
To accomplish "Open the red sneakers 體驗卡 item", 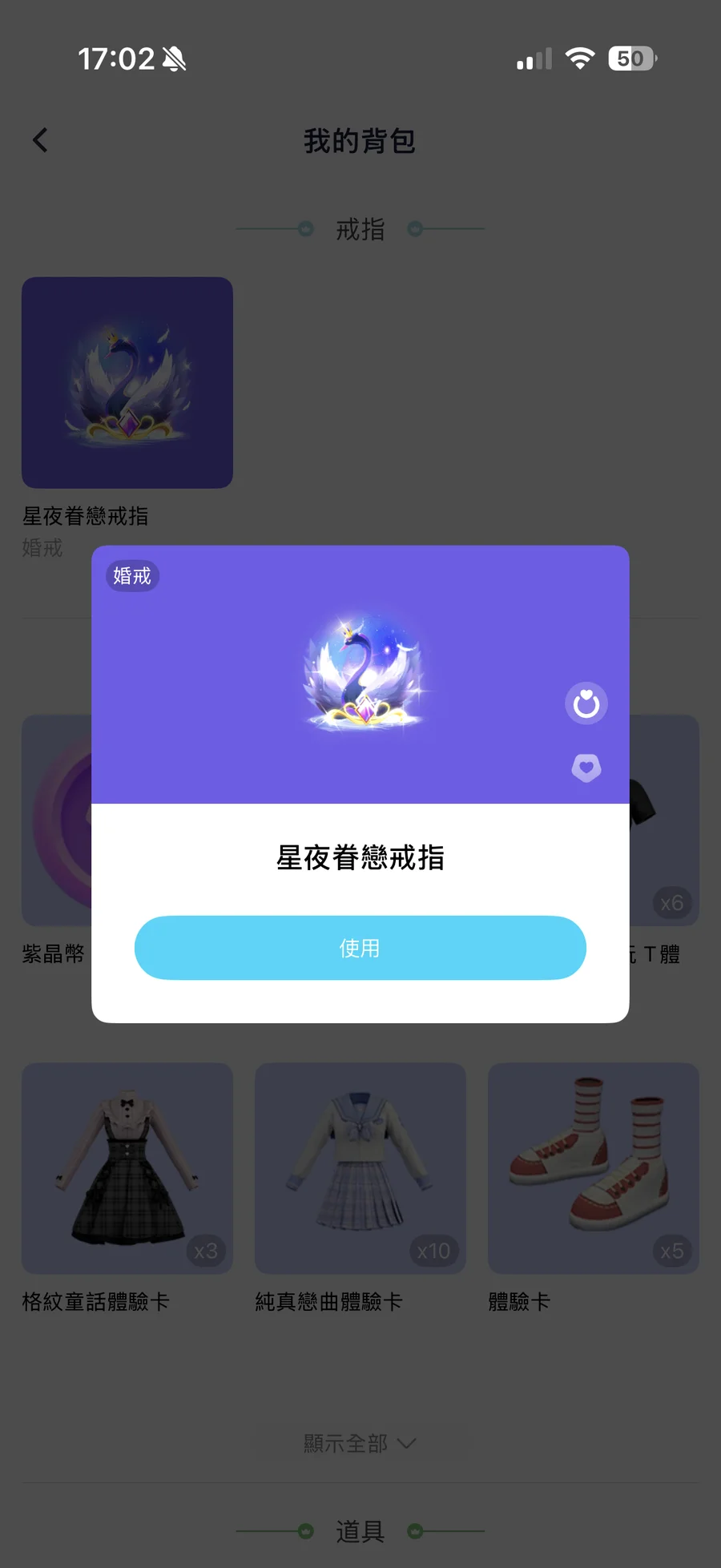I will tap(594, 1168).
